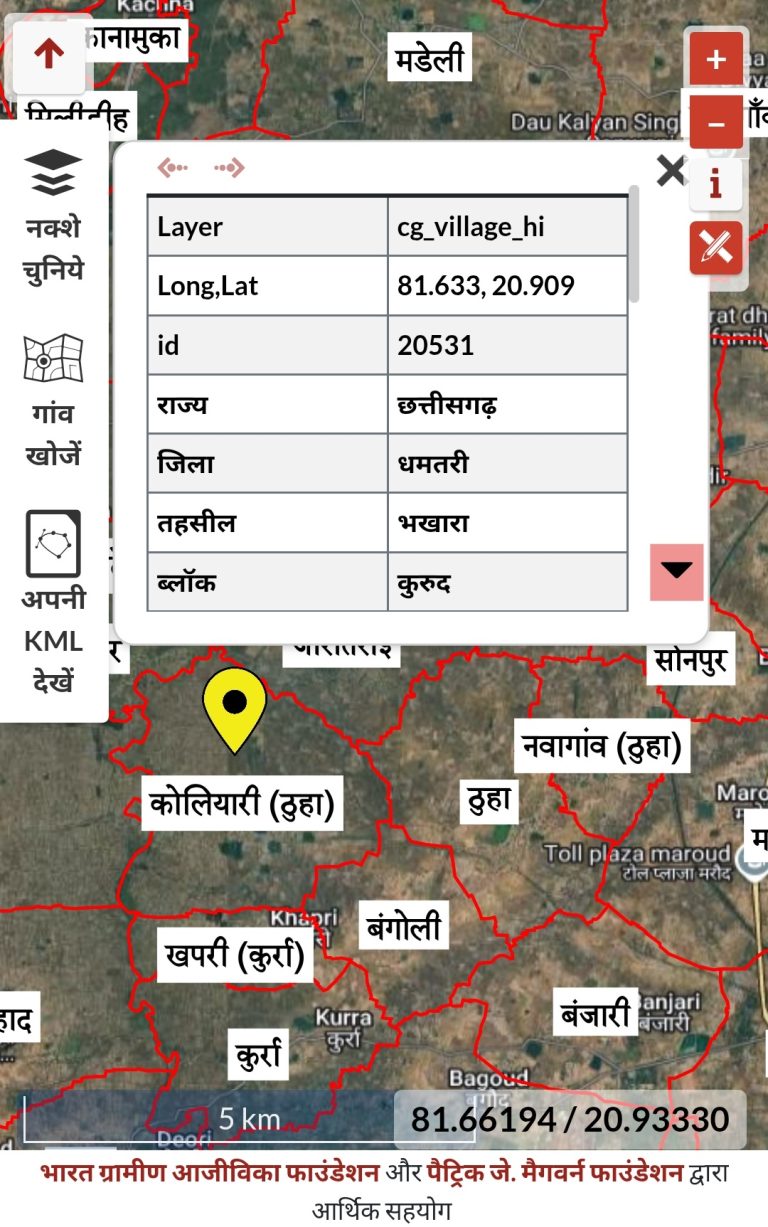
Task: Zoom out with the minus button
Action: [x=716, y=124]
